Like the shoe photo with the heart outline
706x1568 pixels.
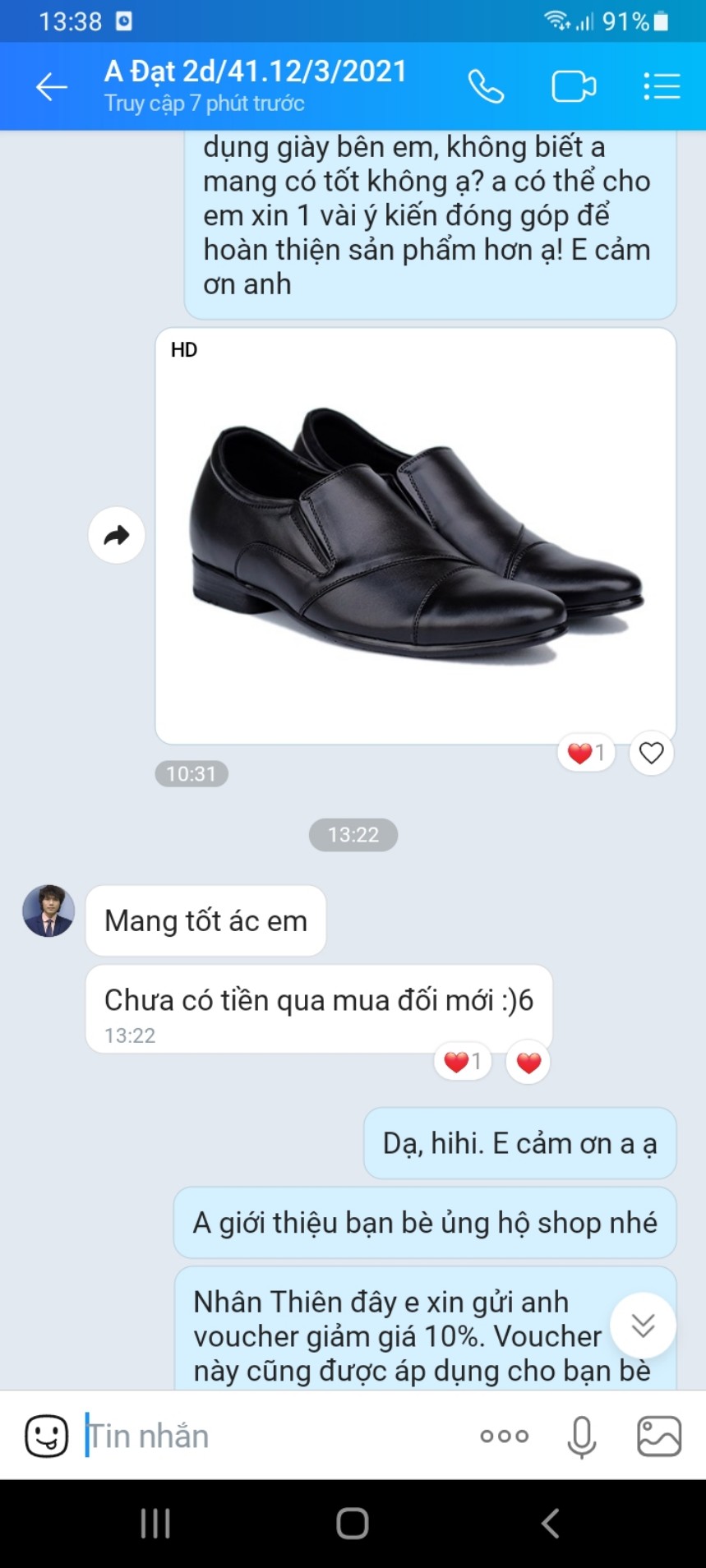[651, 753]
